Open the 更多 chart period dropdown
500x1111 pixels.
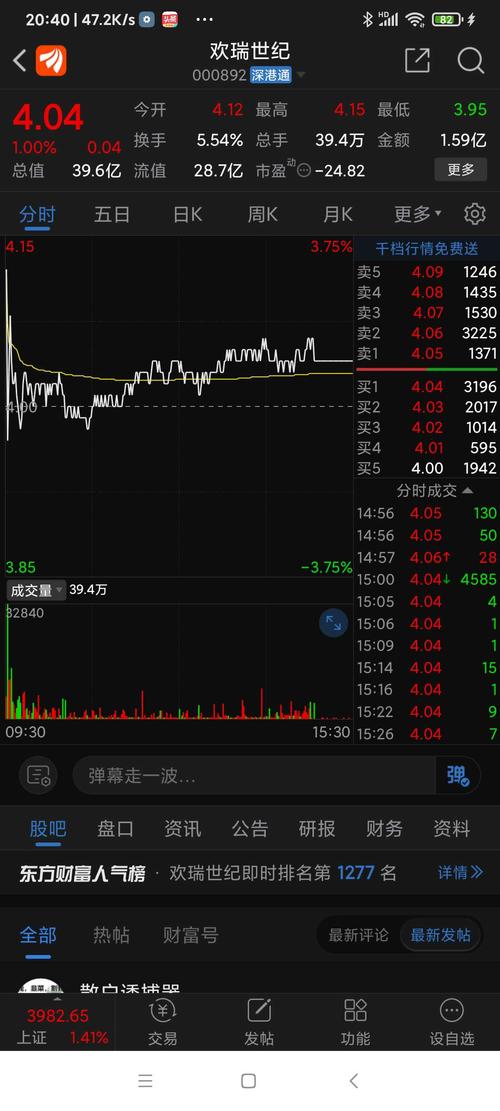[418, 214]
